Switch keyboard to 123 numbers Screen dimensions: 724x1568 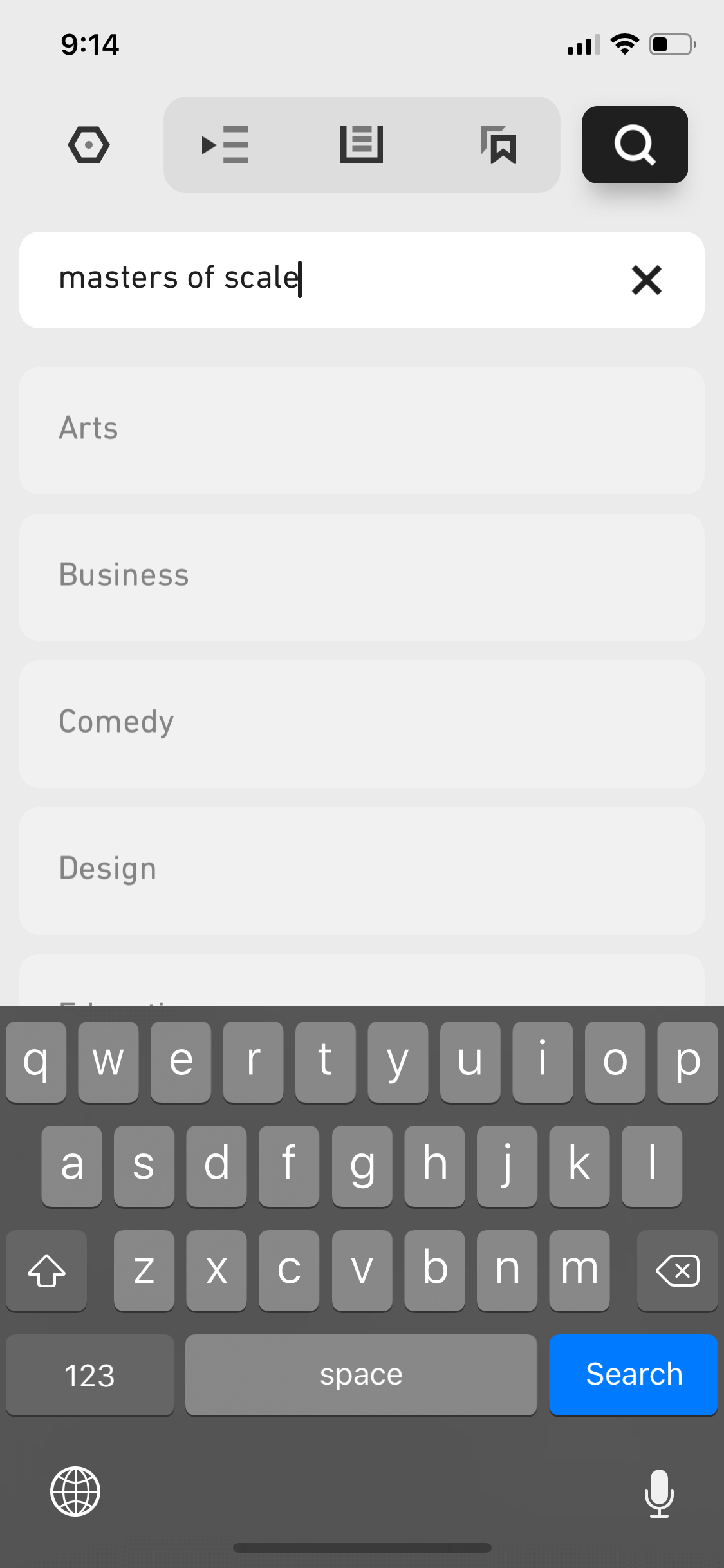pyautogui.click(x=90, y=1374)
